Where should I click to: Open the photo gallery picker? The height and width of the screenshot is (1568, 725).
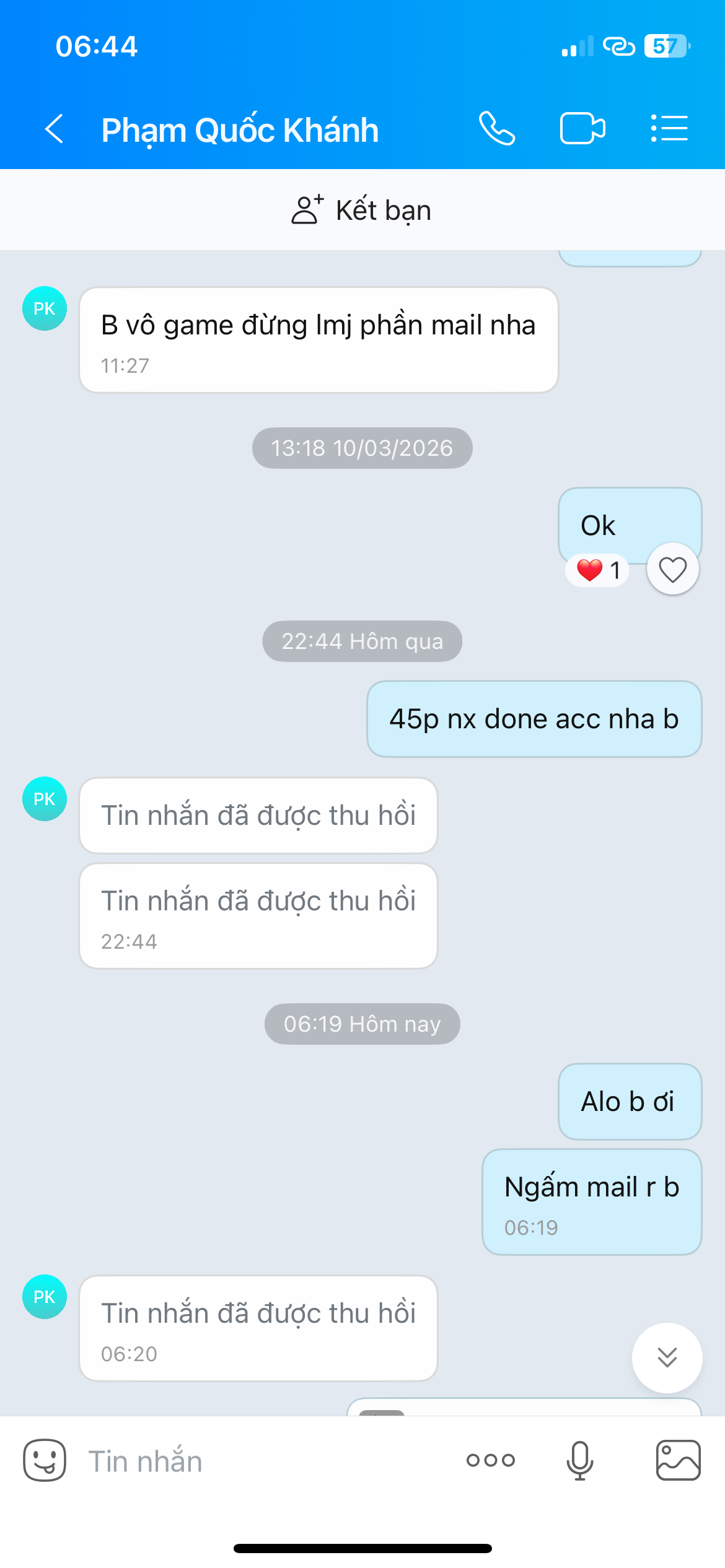coord(678,1460)
